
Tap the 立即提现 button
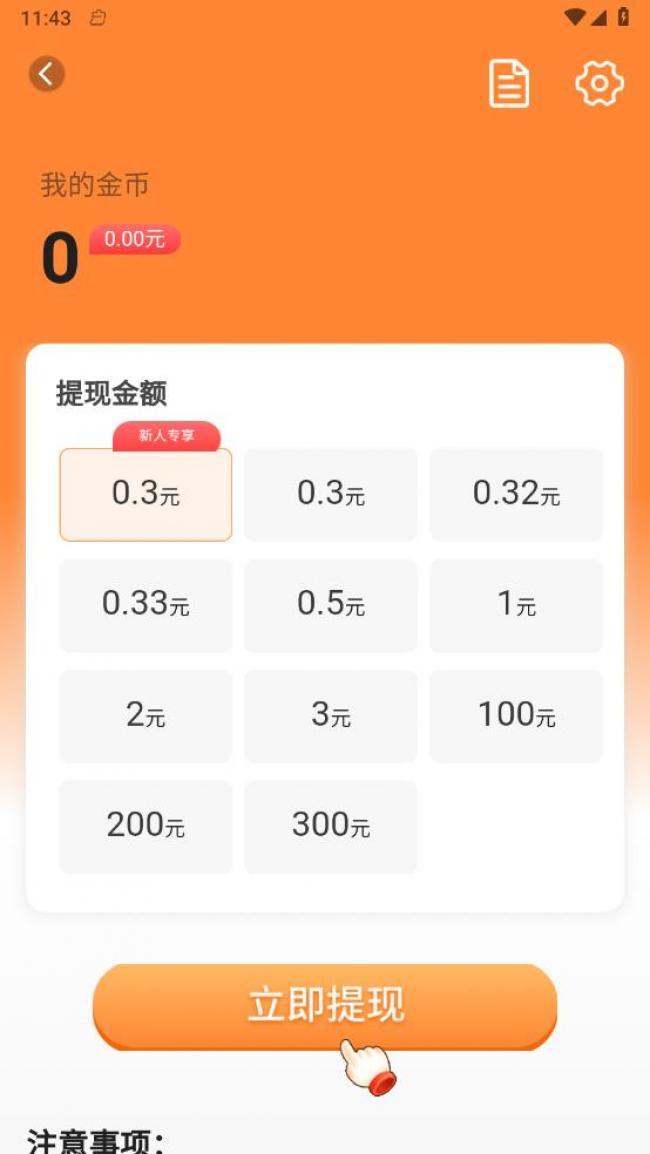pyautogui.click(x=325, y=1006)
